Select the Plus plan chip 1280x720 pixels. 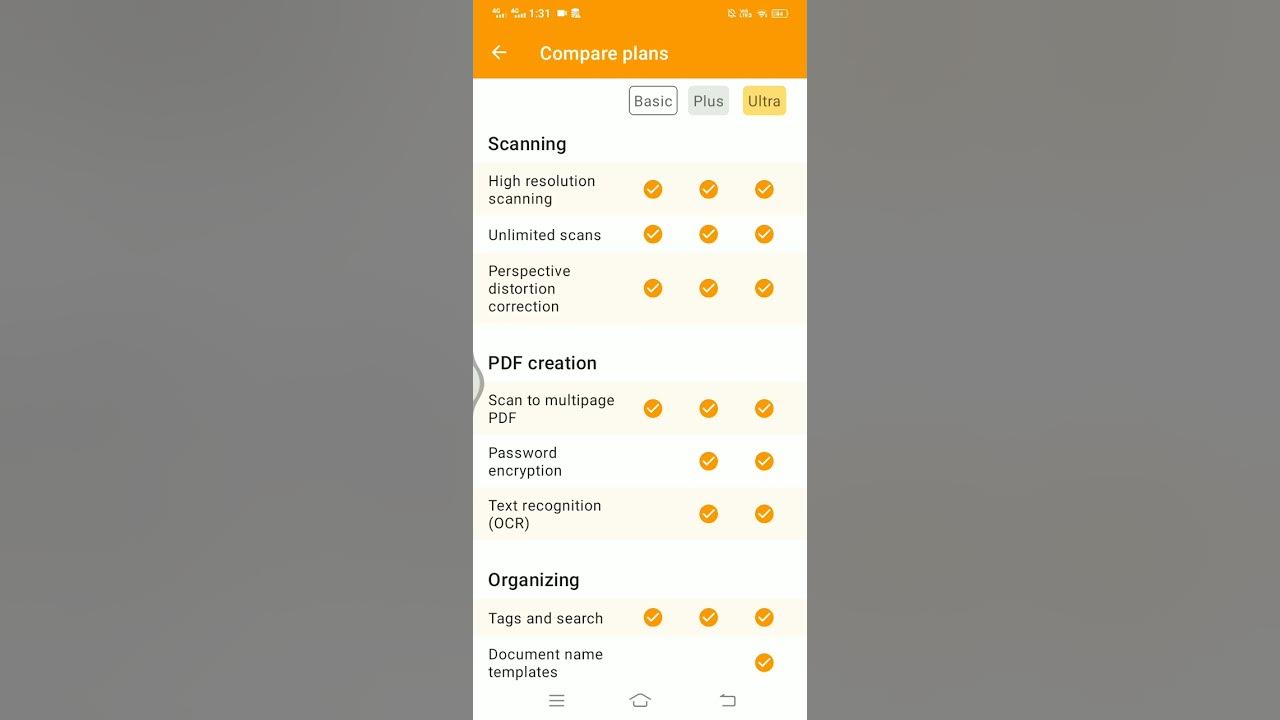(708, 101)
